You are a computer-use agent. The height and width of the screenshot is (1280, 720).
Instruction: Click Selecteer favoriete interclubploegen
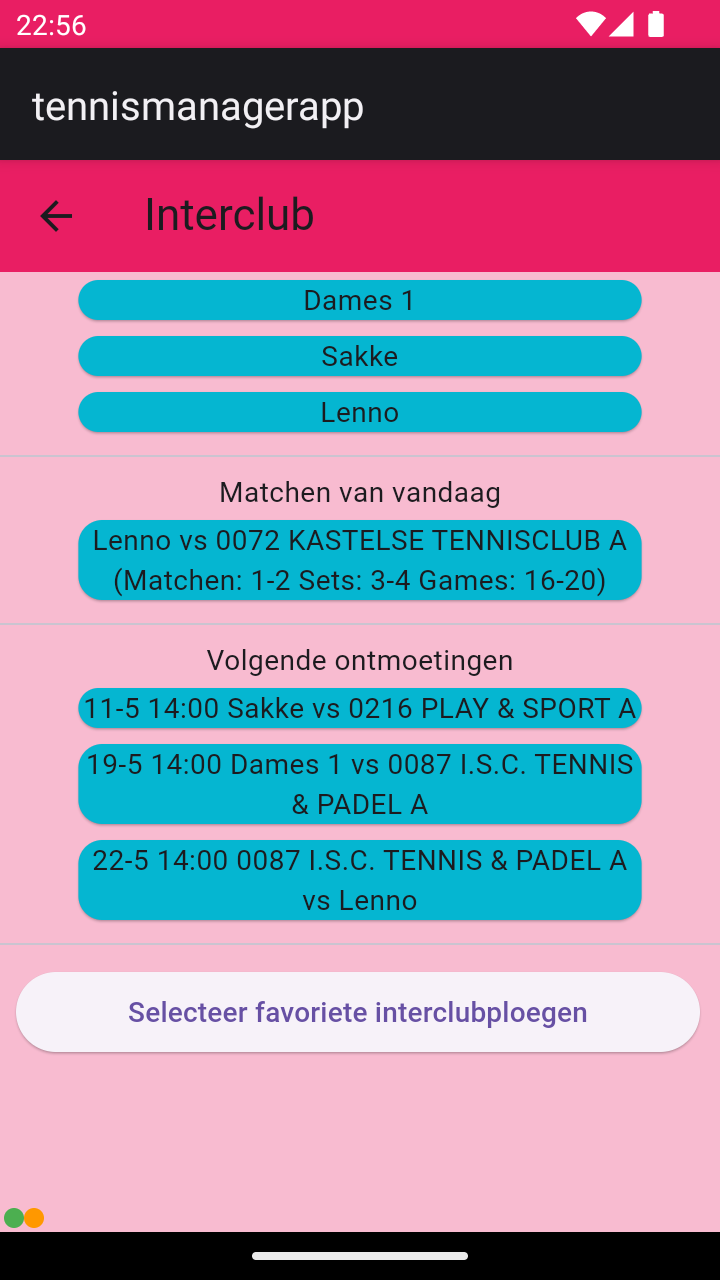pos(357,1012)
